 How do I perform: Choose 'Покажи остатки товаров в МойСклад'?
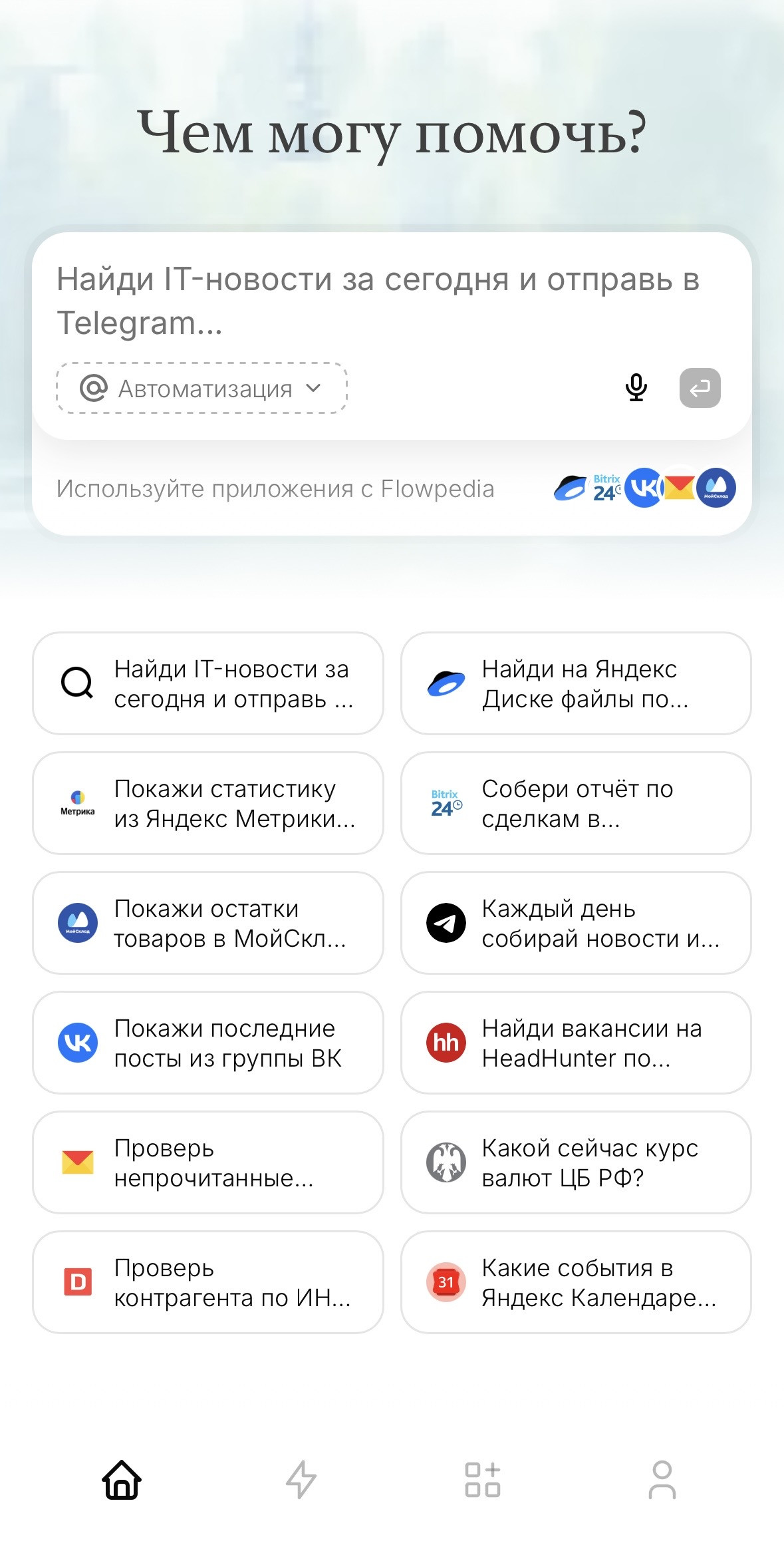pos(208,923)
